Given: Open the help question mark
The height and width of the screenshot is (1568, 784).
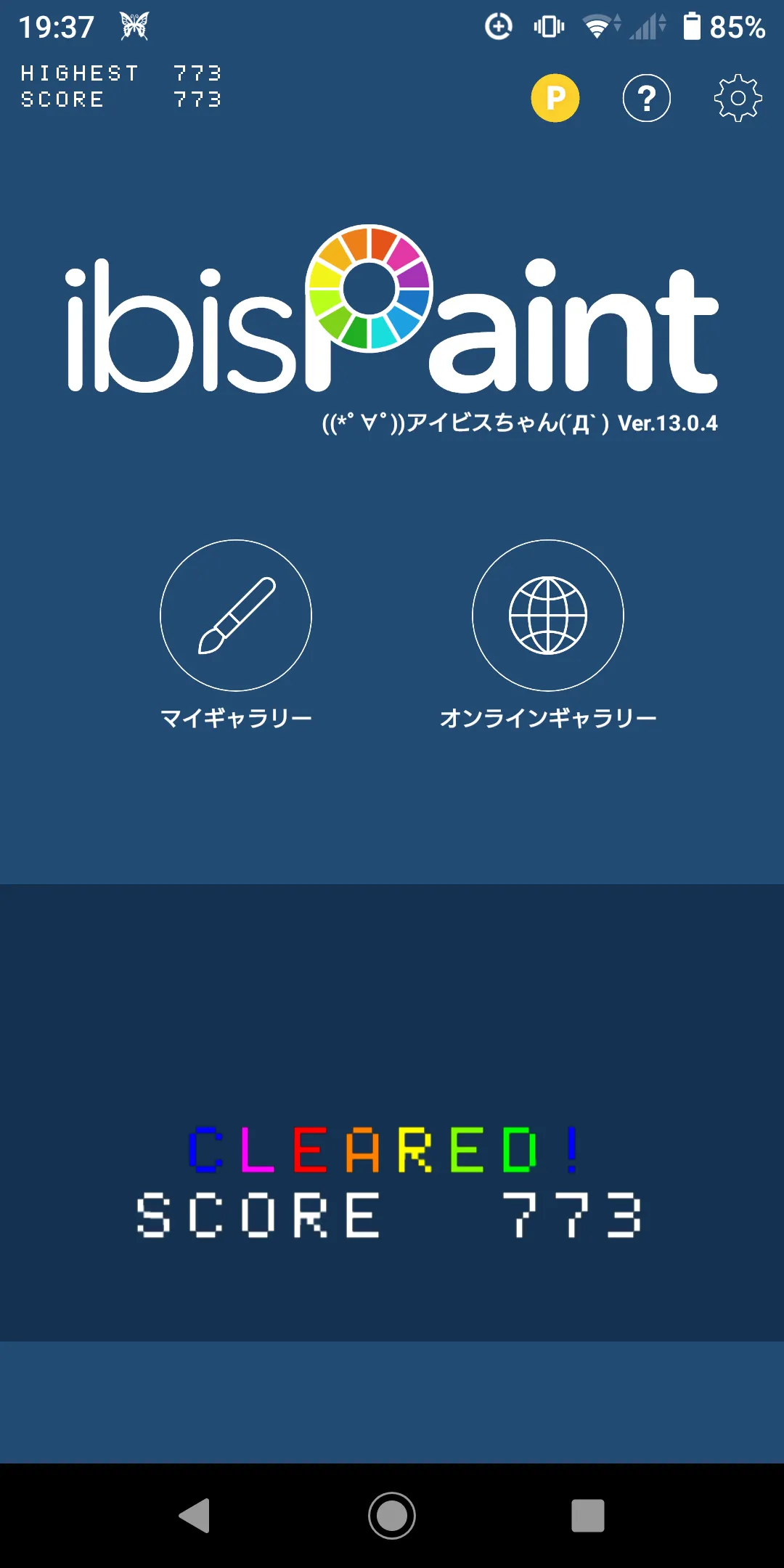Looking at the screenshot, I should [647, 98].
